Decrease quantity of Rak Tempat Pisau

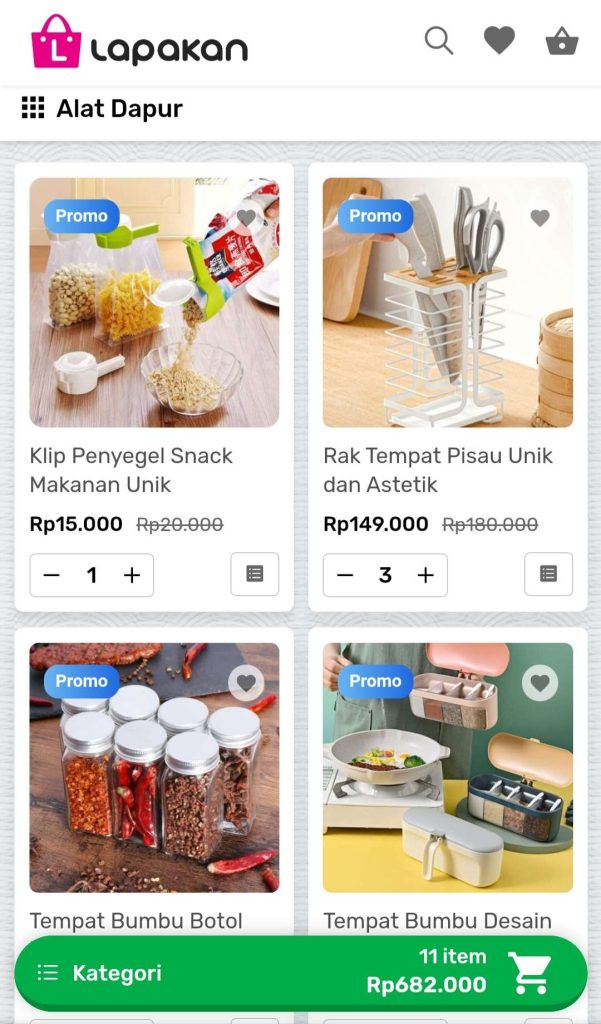[x=345, y=575]
